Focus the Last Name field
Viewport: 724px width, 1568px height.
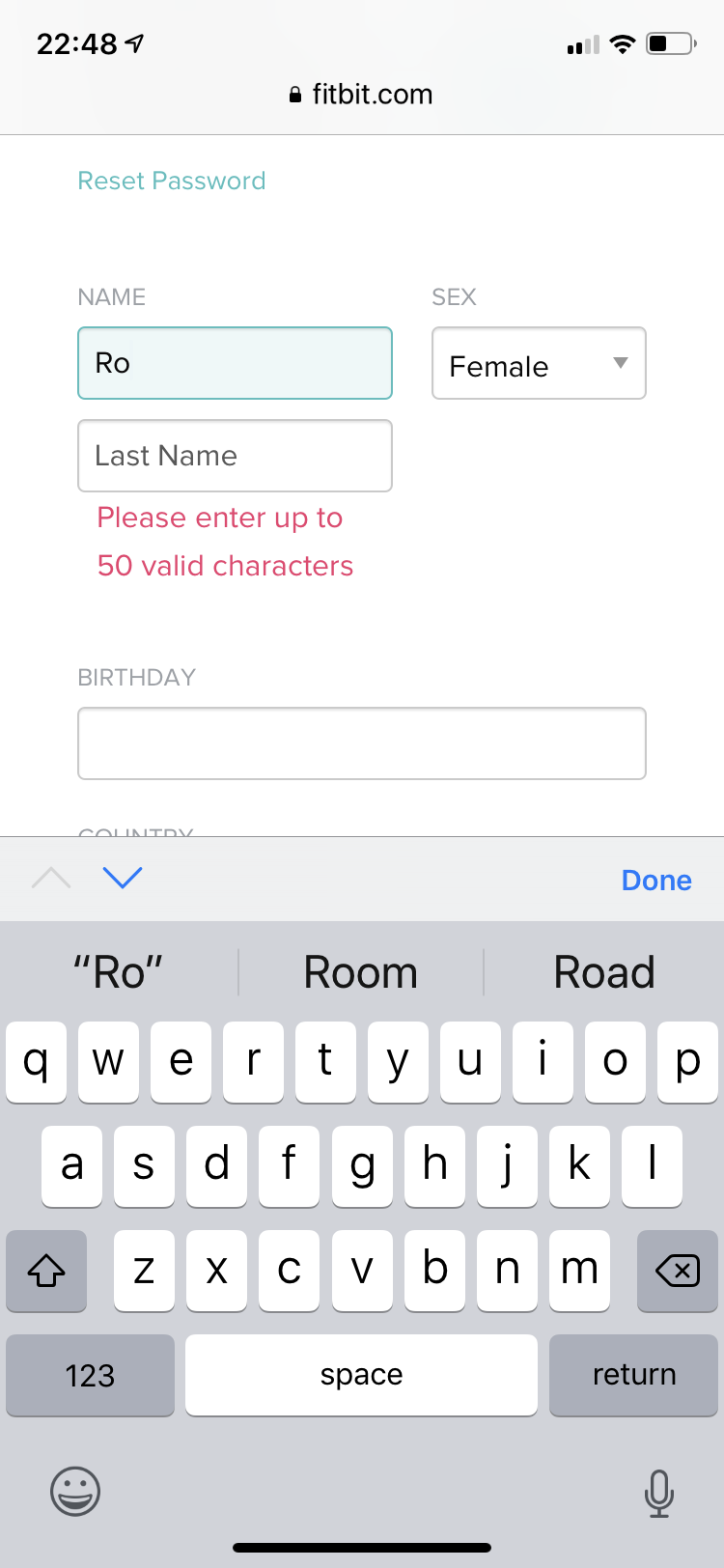pos(235,456)
